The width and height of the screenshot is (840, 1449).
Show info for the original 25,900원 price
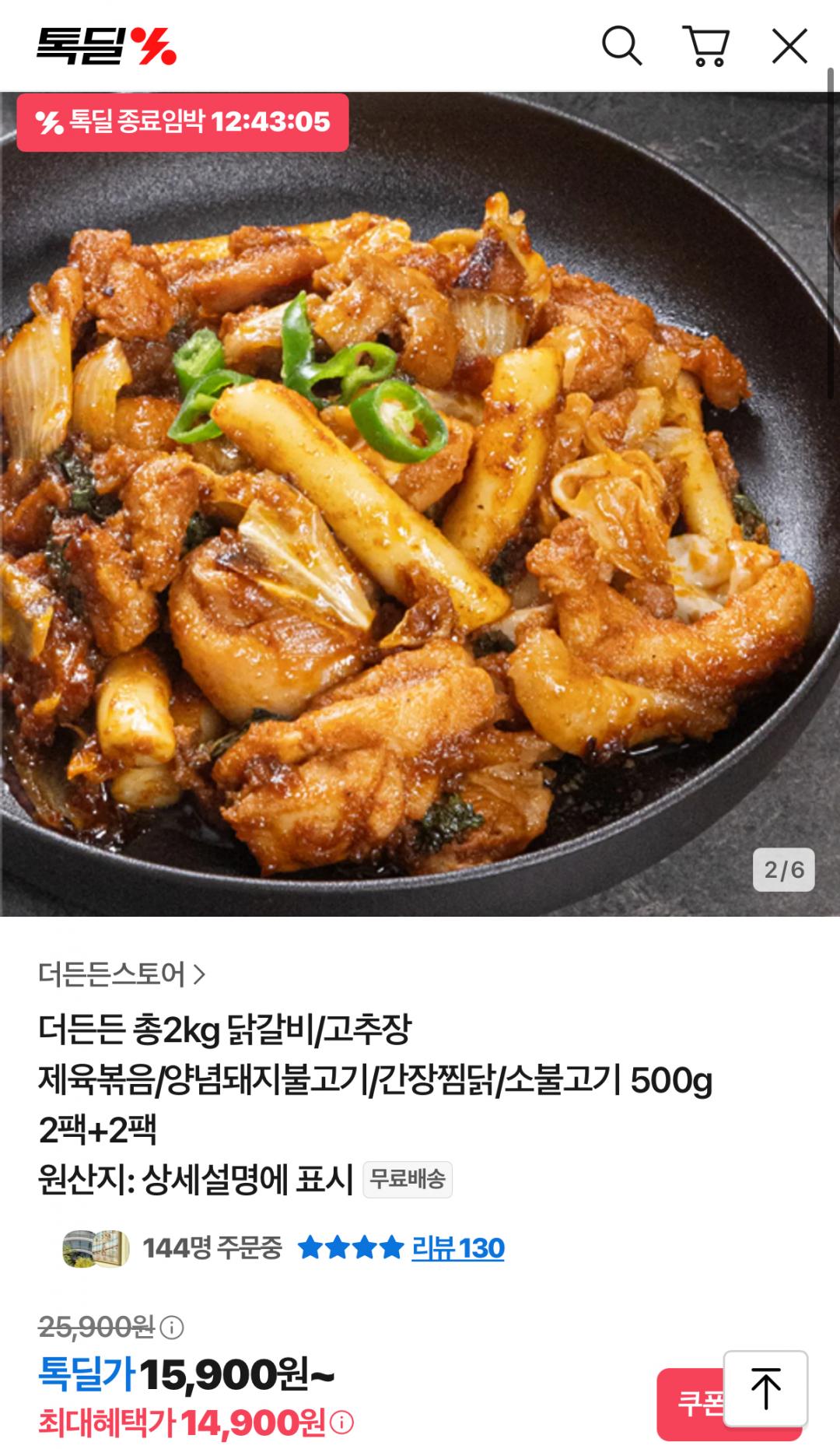[172, 1327]
